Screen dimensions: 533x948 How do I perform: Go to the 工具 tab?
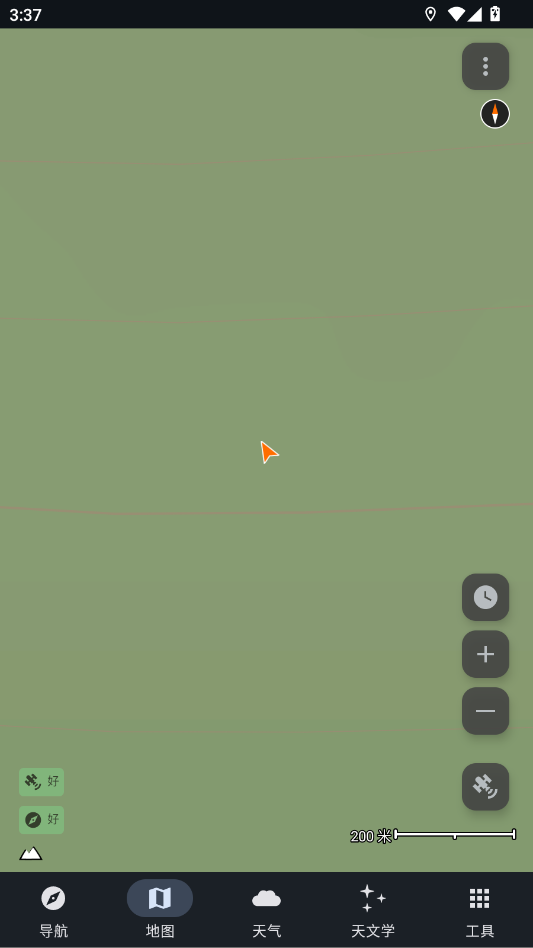coord(480,911)
